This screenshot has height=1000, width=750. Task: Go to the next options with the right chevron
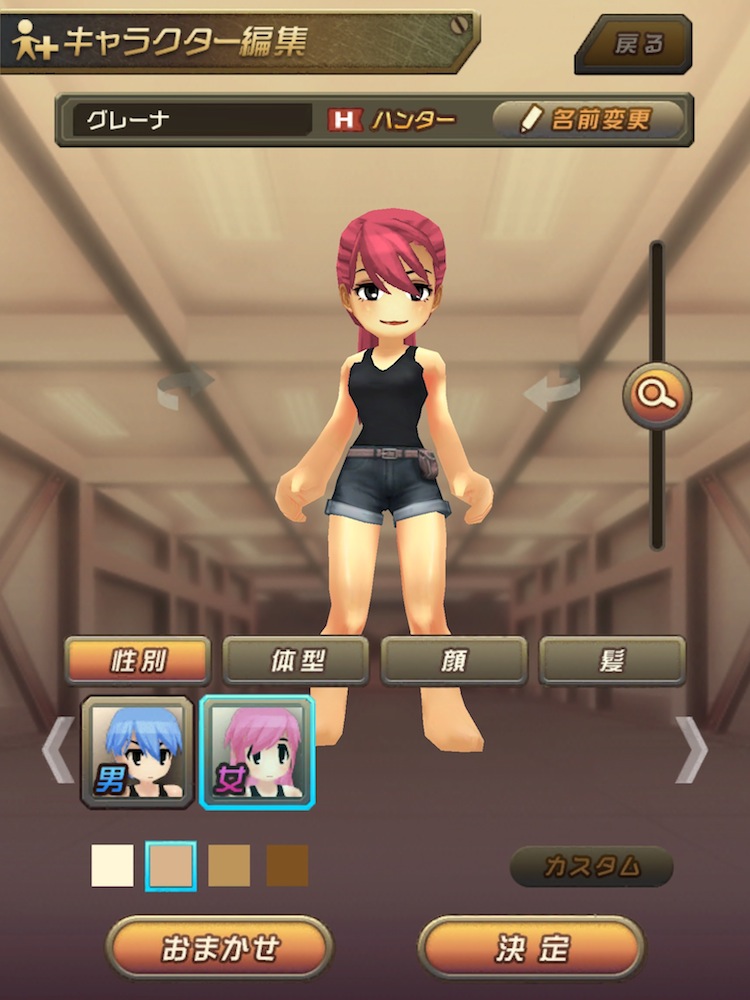tap(691, 751)
